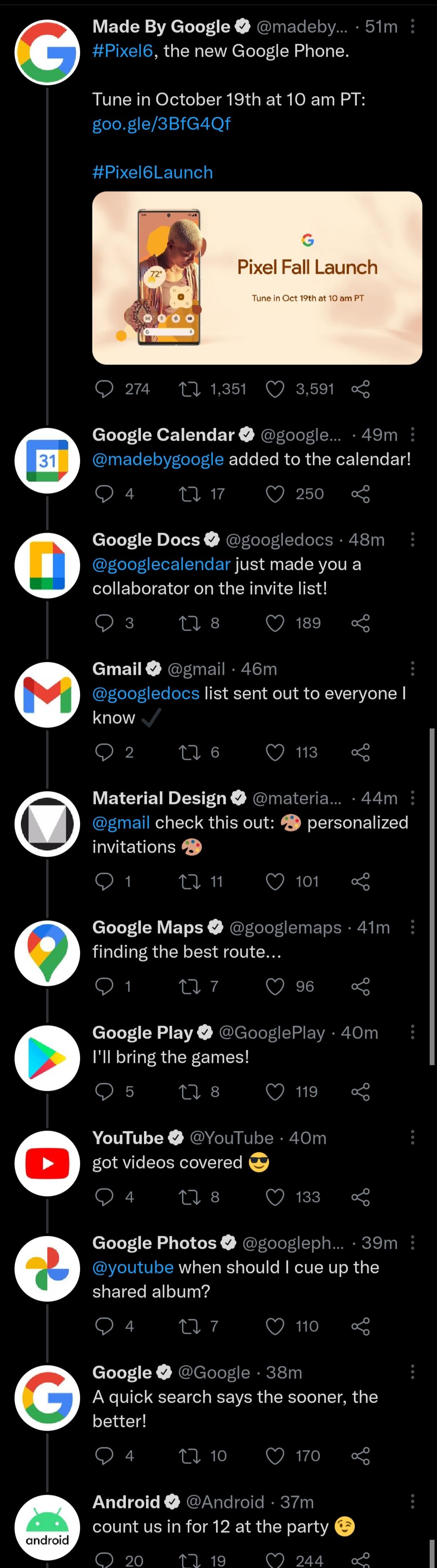This screenshot has width=437, height=1568.
Task: Retweet the Gmail tweet
Action: (x=190, y=752)
